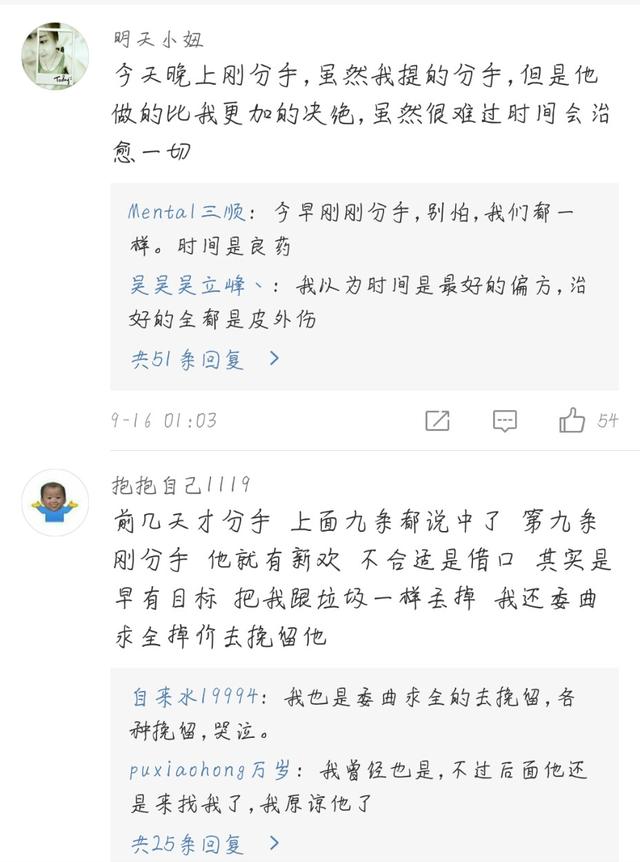Share 明天小妞's comment via forward icon
Viewport: 640px width, 862px height.
pos(437,421)
